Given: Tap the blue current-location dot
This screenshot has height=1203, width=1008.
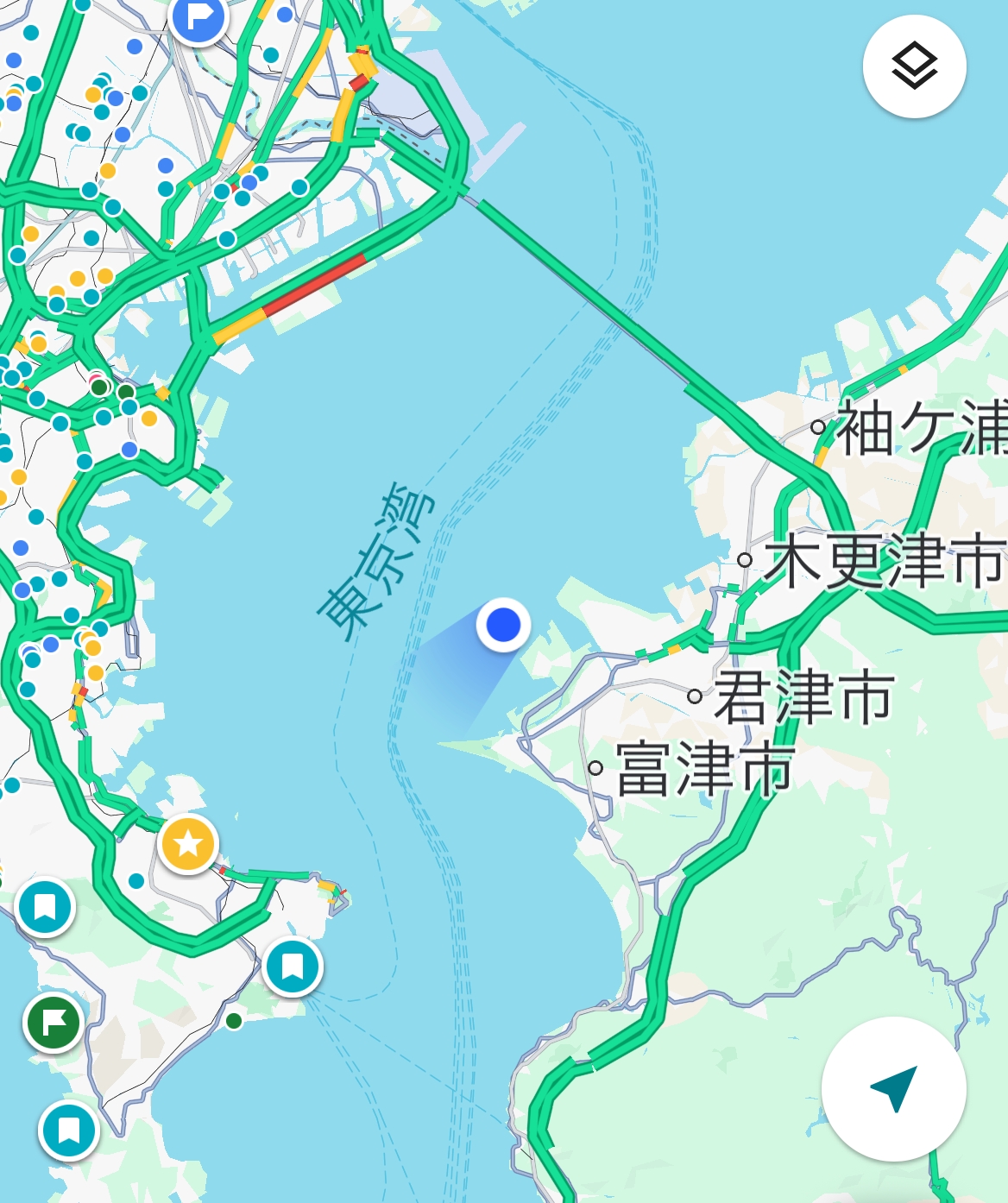Looking at the screenshot, I should click(x=503, y=624).
